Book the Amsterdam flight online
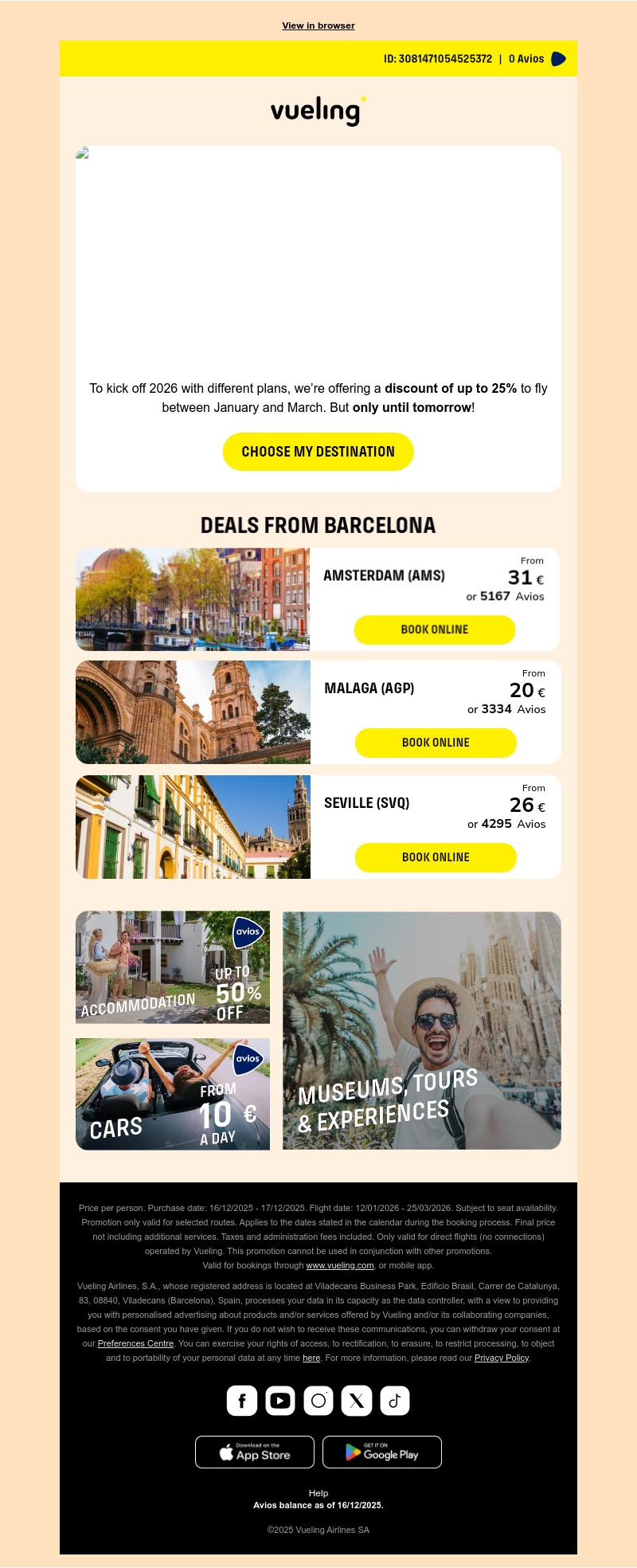637x1568 pixels. (x=435, y=629)
